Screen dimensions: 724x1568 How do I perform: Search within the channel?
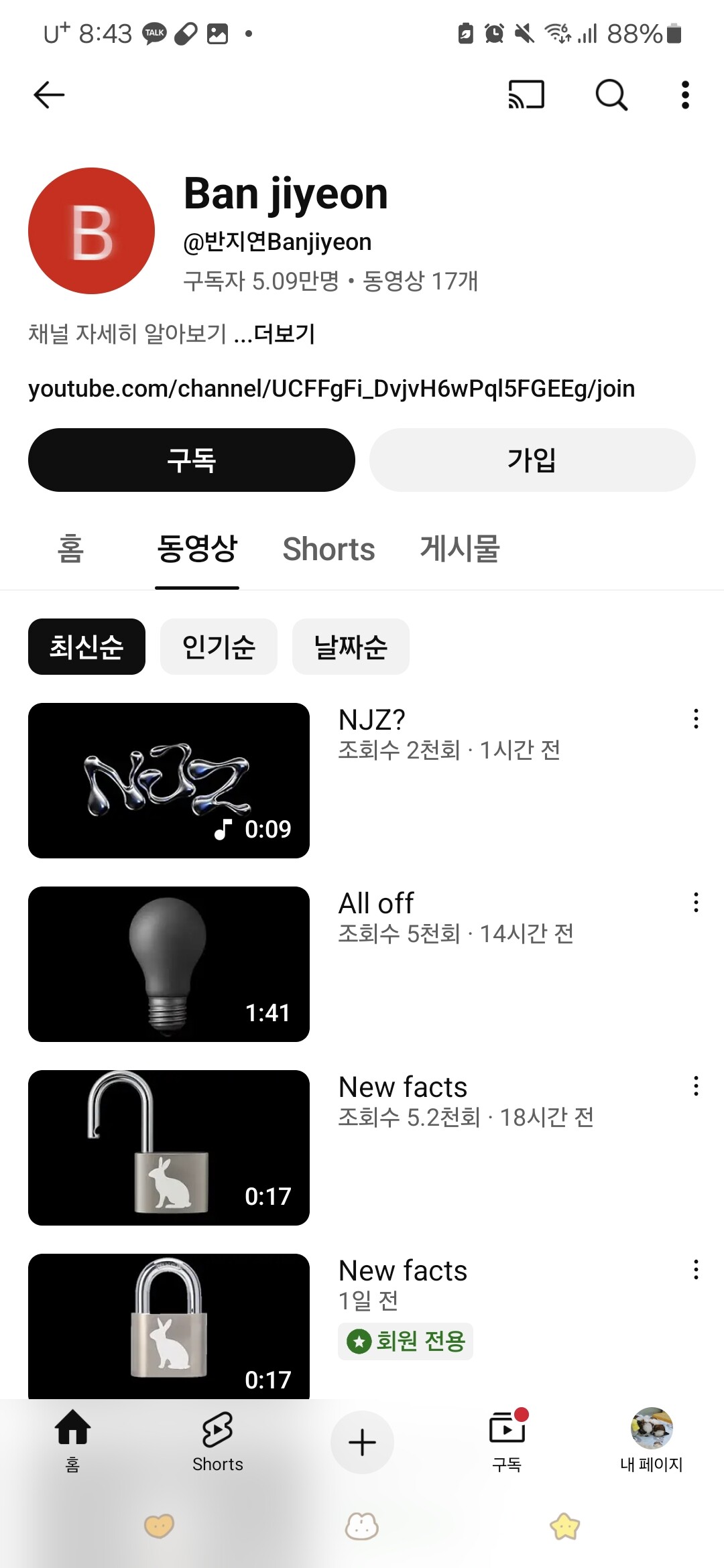click(x=611, y=94)
